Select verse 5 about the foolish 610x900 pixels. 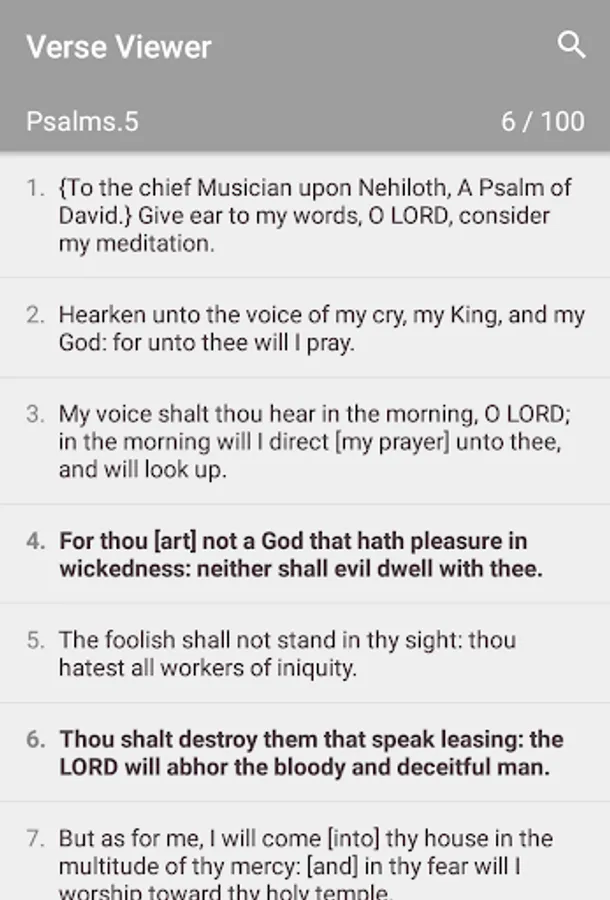(305, 653)
